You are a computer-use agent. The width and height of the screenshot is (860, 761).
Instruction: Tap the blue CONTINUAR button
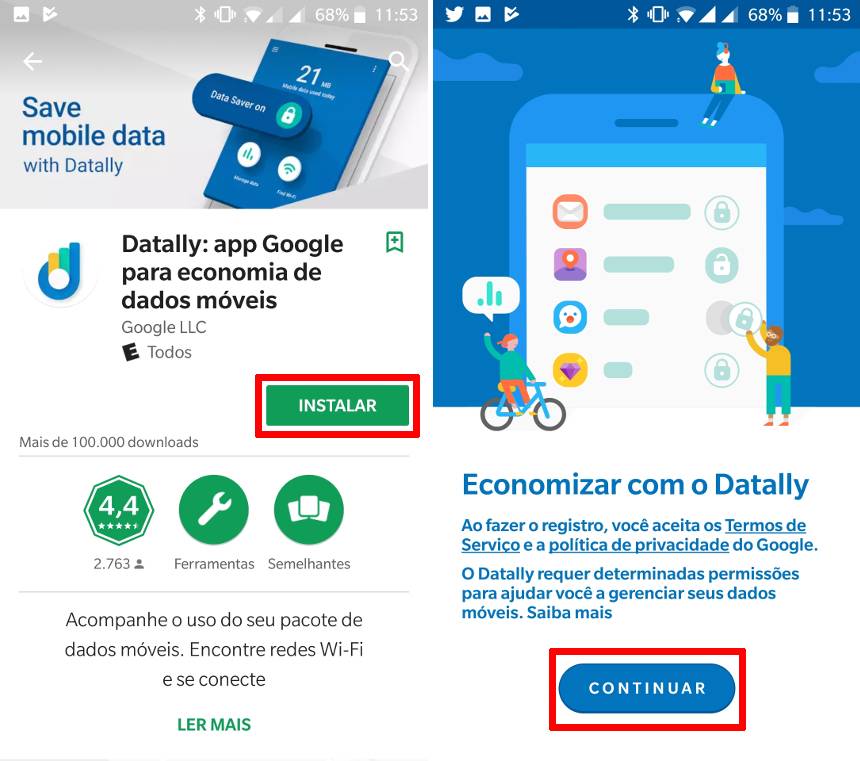point(647,688)
